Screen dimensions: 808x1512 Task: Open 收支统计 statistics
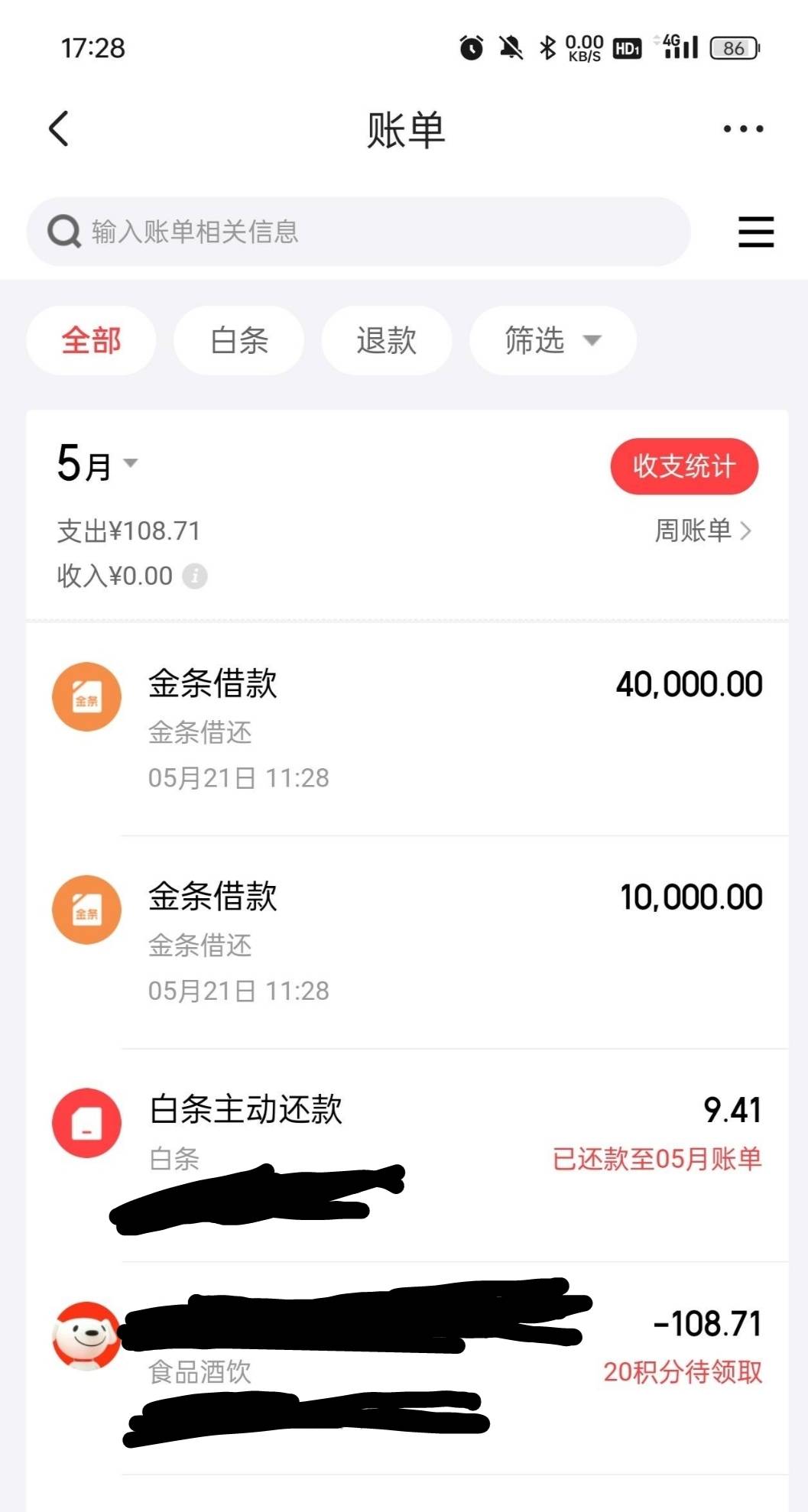tap(683, 466)
